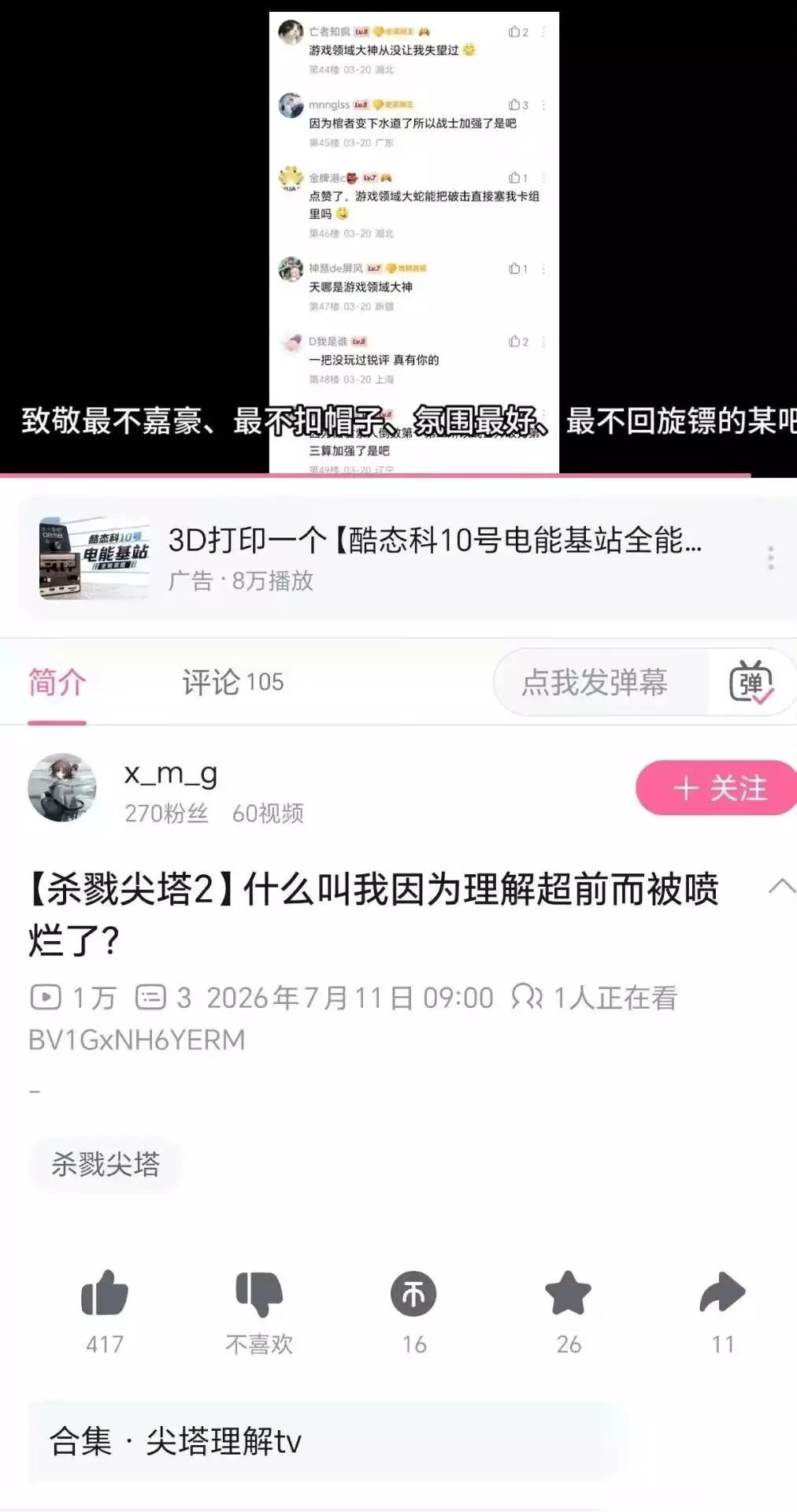
Task: Collapse the video title details arrow
Action: click(x=781, y=887)
